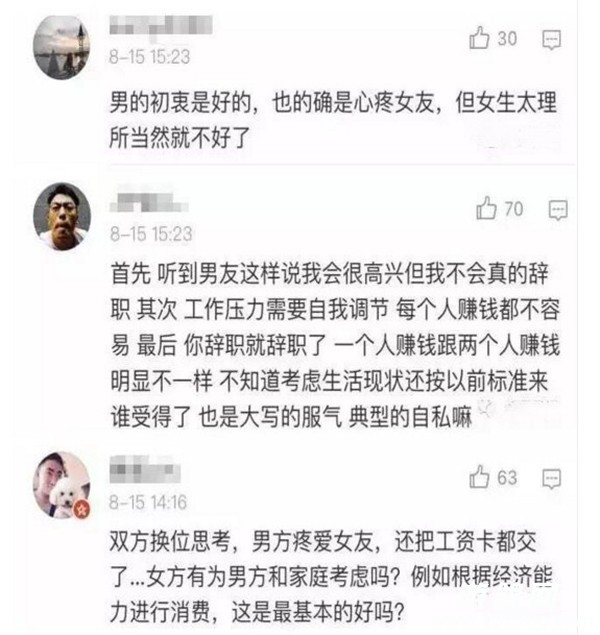Reply to the comment with 70 likes
This screenshot has width=600, height=635.
(x=558, y=210)
